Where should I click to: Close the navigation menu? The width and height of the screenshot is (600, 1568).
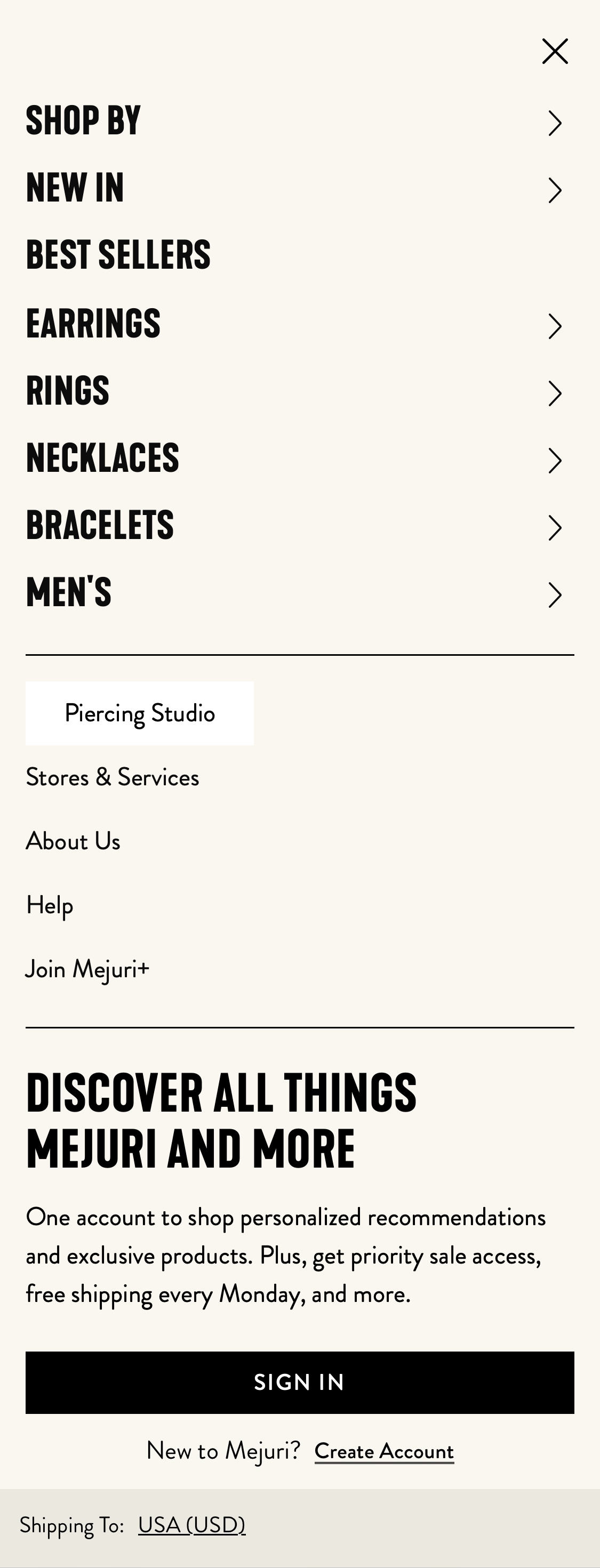pyautogui.click(x=555, y=51)
